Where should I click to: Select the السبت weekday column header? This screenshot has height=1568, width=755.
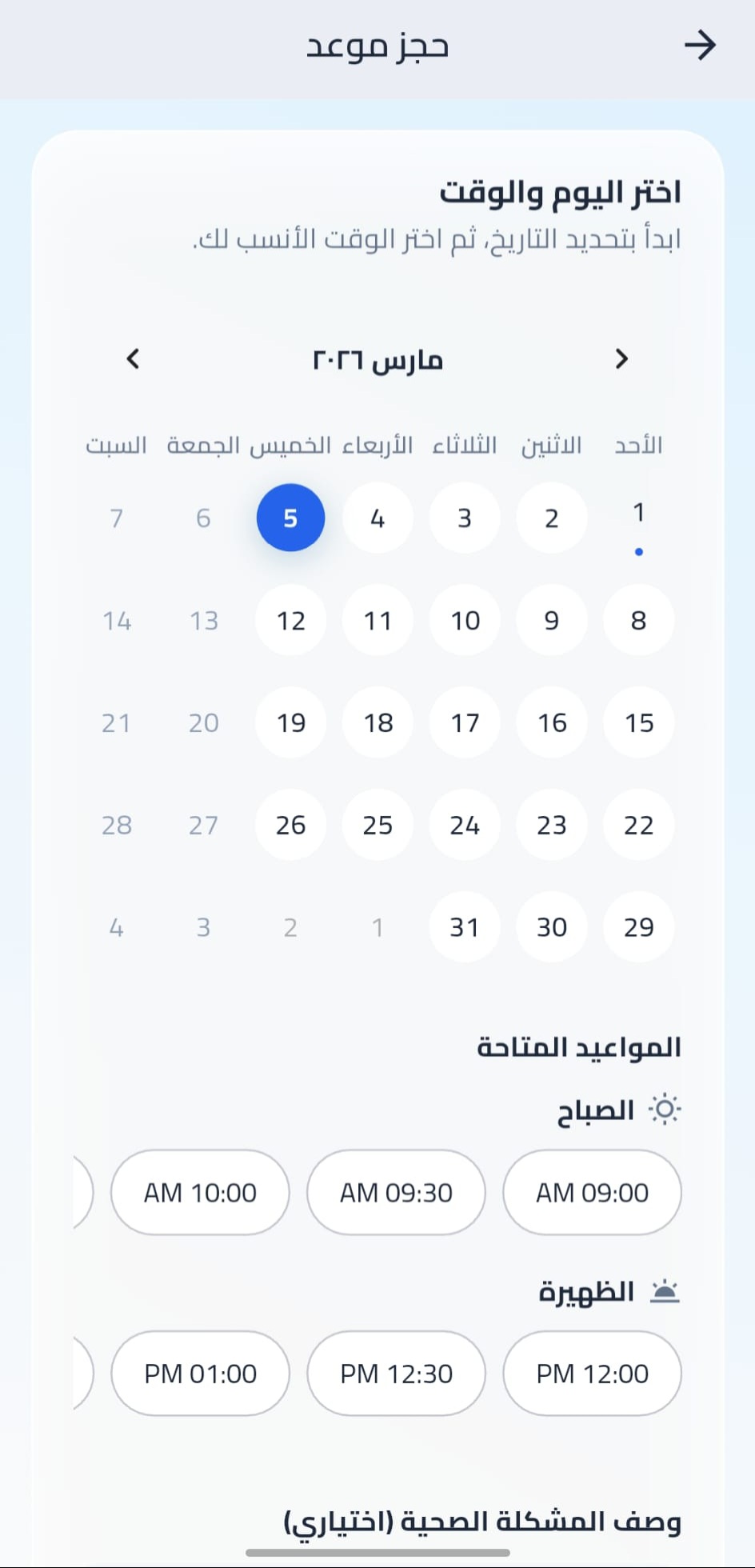click(116, 446)
